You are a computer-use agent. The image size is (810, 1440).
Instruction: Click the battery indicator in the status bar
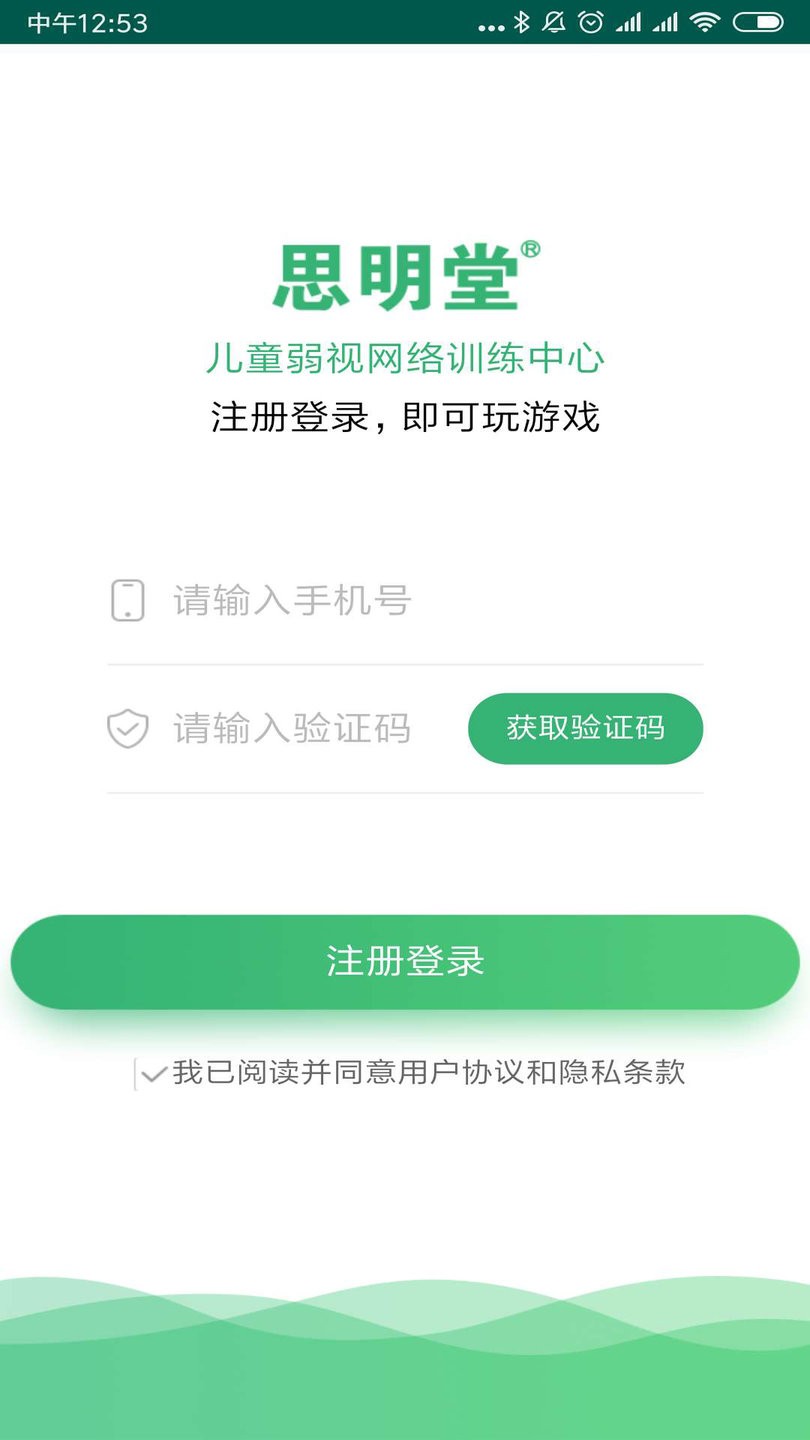[757, 20]
